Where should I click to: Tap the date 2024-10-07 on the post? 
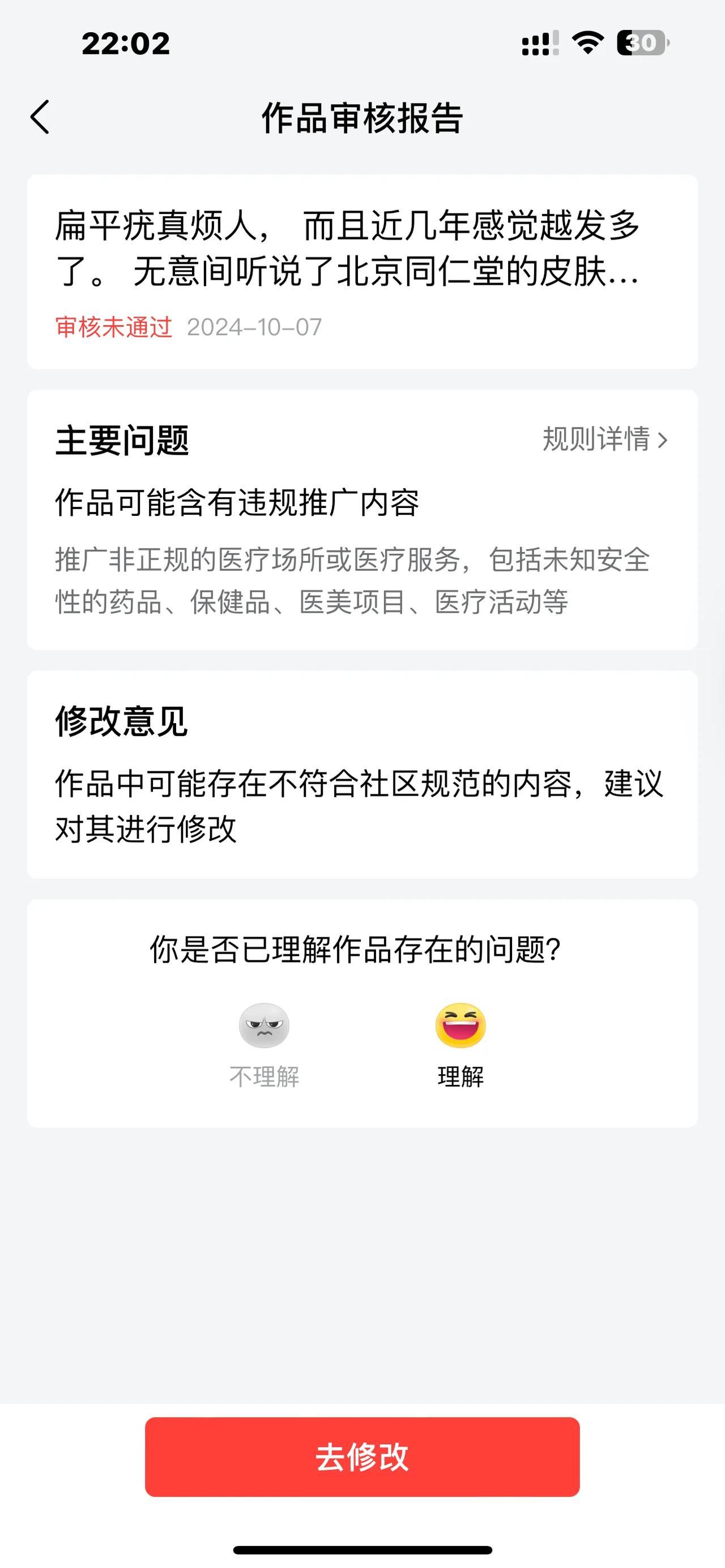tap(253, 327)
